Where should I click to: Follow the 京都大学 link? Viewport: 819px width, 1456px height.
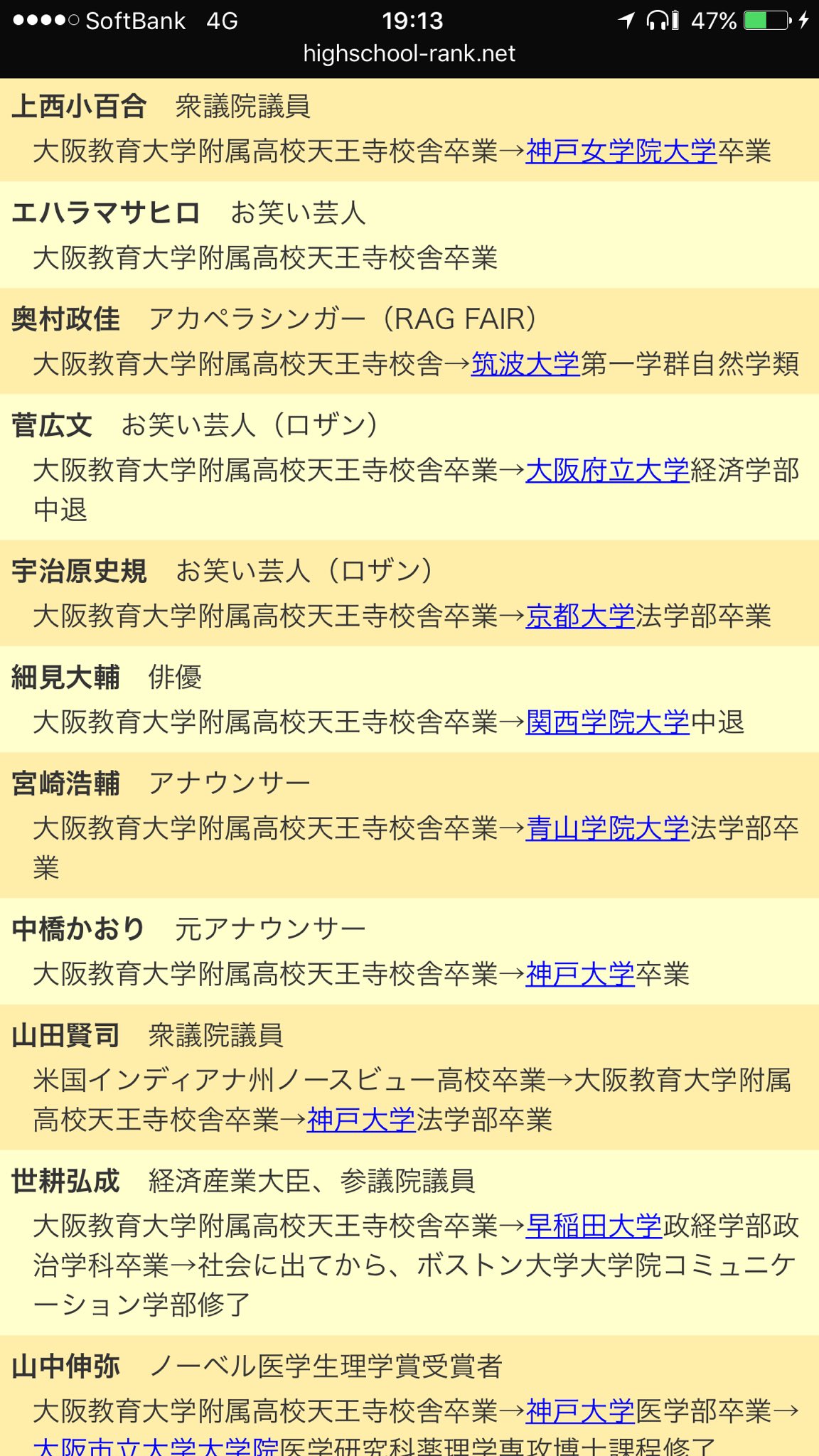click(580, 616)
